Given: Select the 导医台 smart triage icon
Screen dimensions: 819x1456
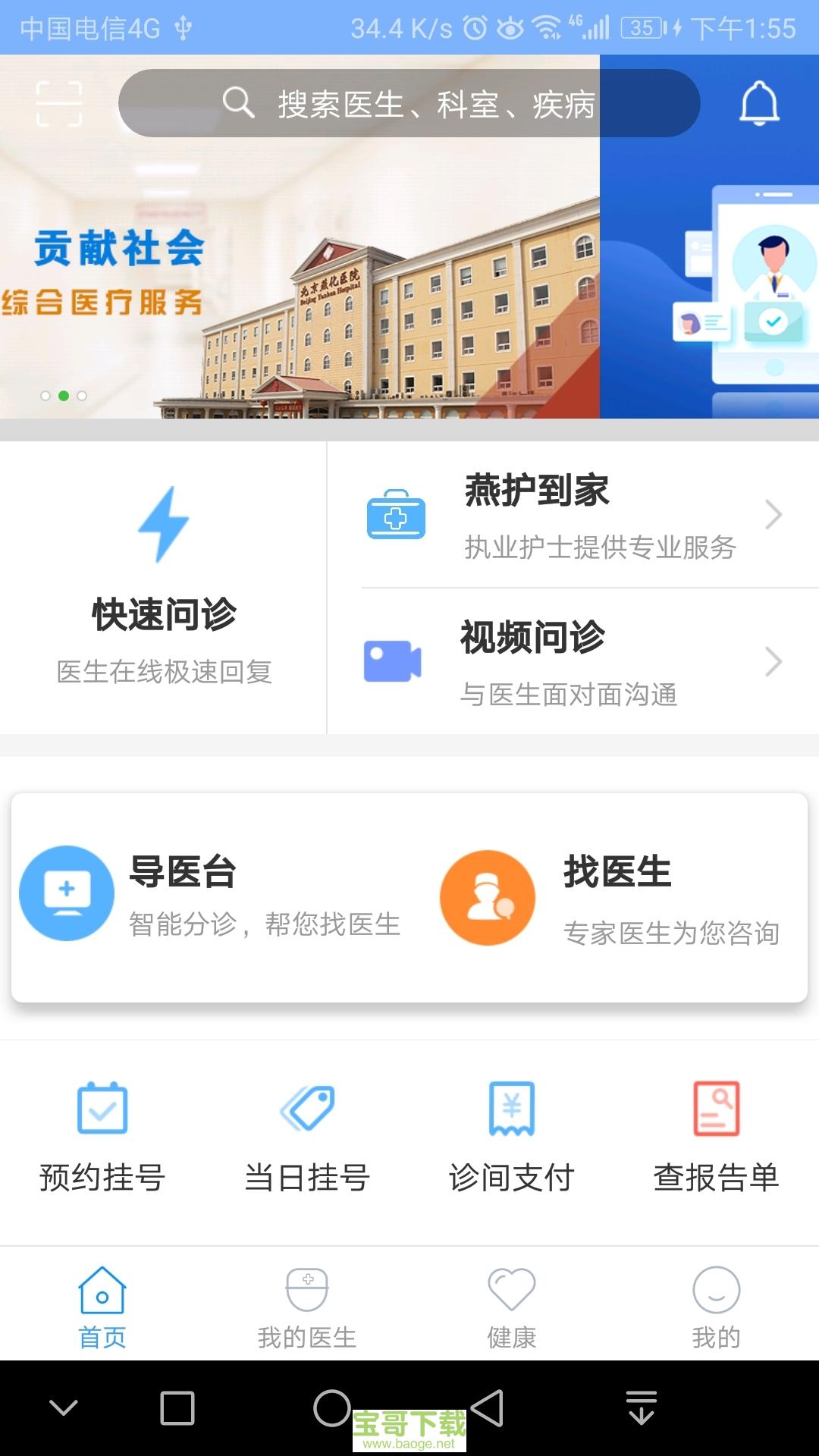Looking at the screenshot, I should tap(67, 893).
